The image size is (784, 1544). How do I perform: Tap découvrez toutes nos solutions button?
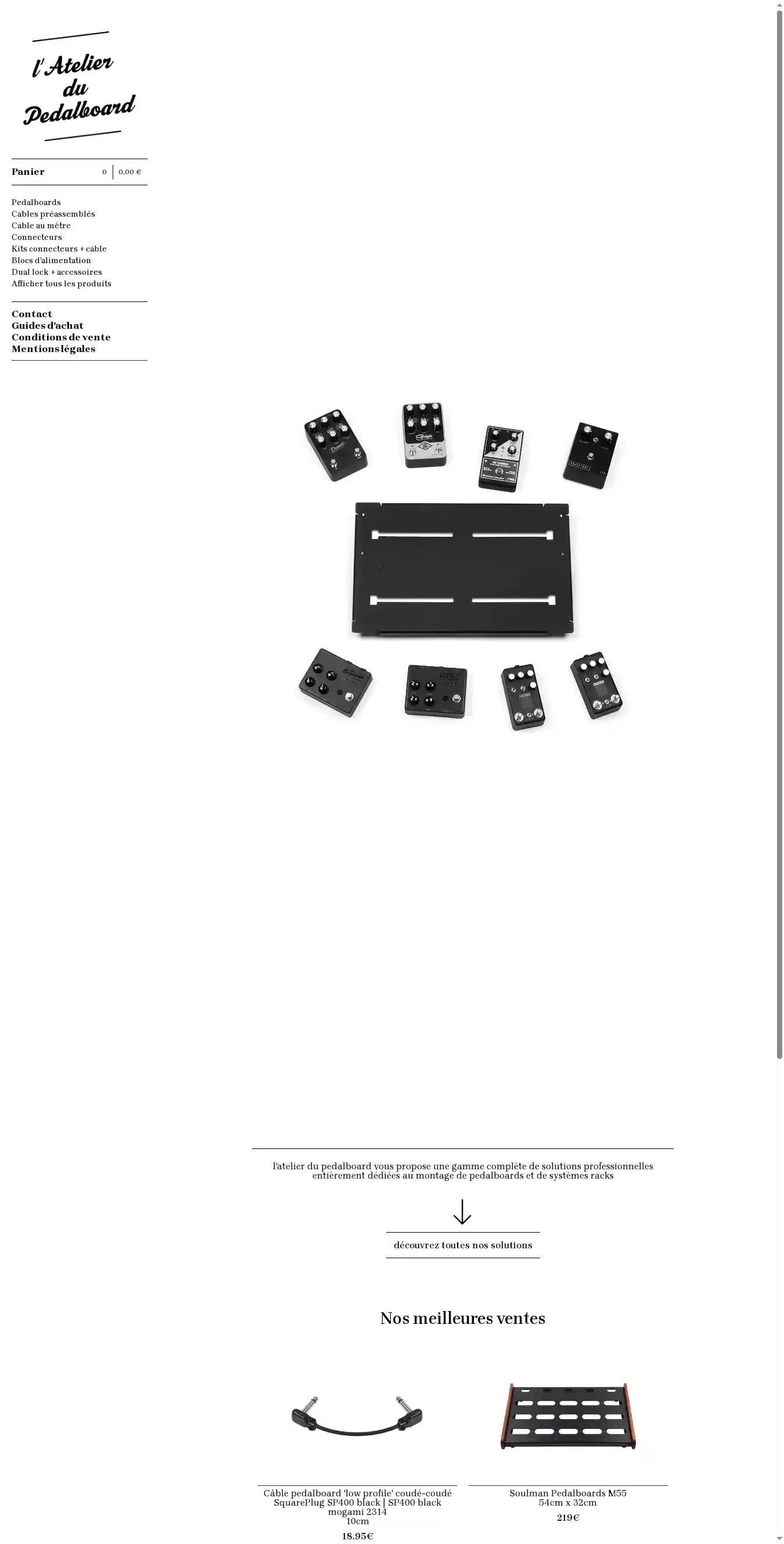pyautogui.click(x=463, y=1245)
